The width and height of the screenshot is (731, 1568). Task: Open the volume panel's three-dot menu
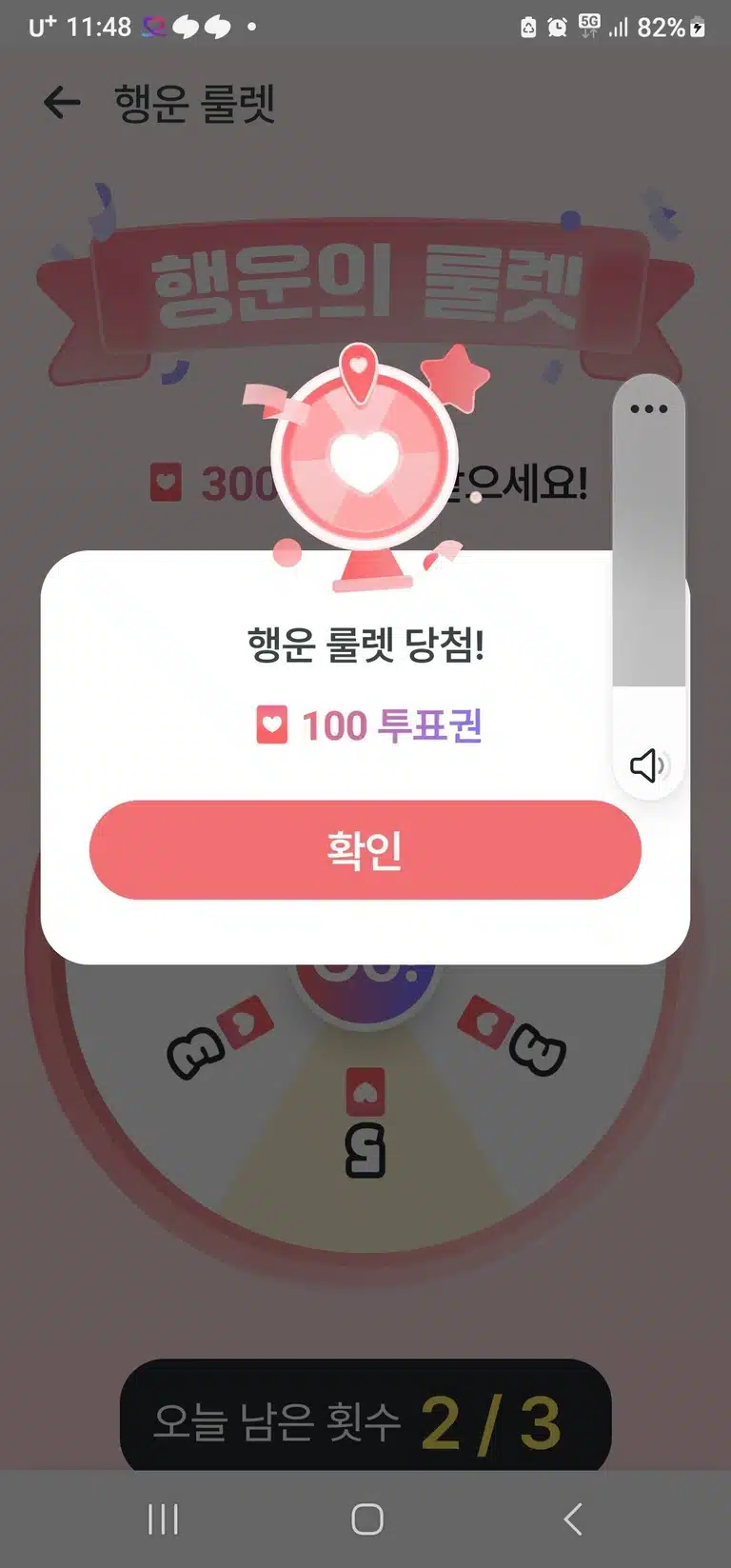(x=649, y=409)
